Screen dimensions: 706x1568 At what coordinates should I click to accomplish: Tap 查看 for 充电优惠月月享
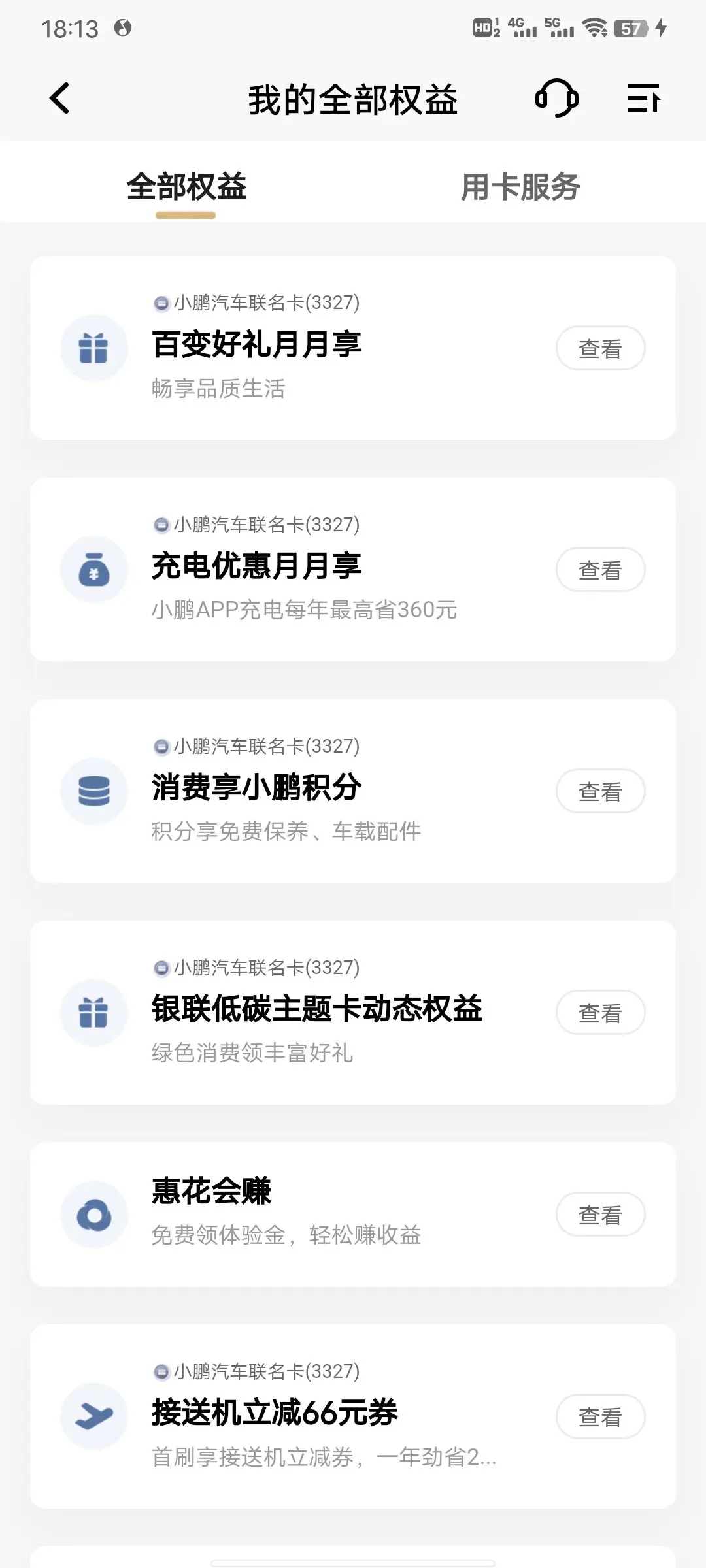(600, 570)
